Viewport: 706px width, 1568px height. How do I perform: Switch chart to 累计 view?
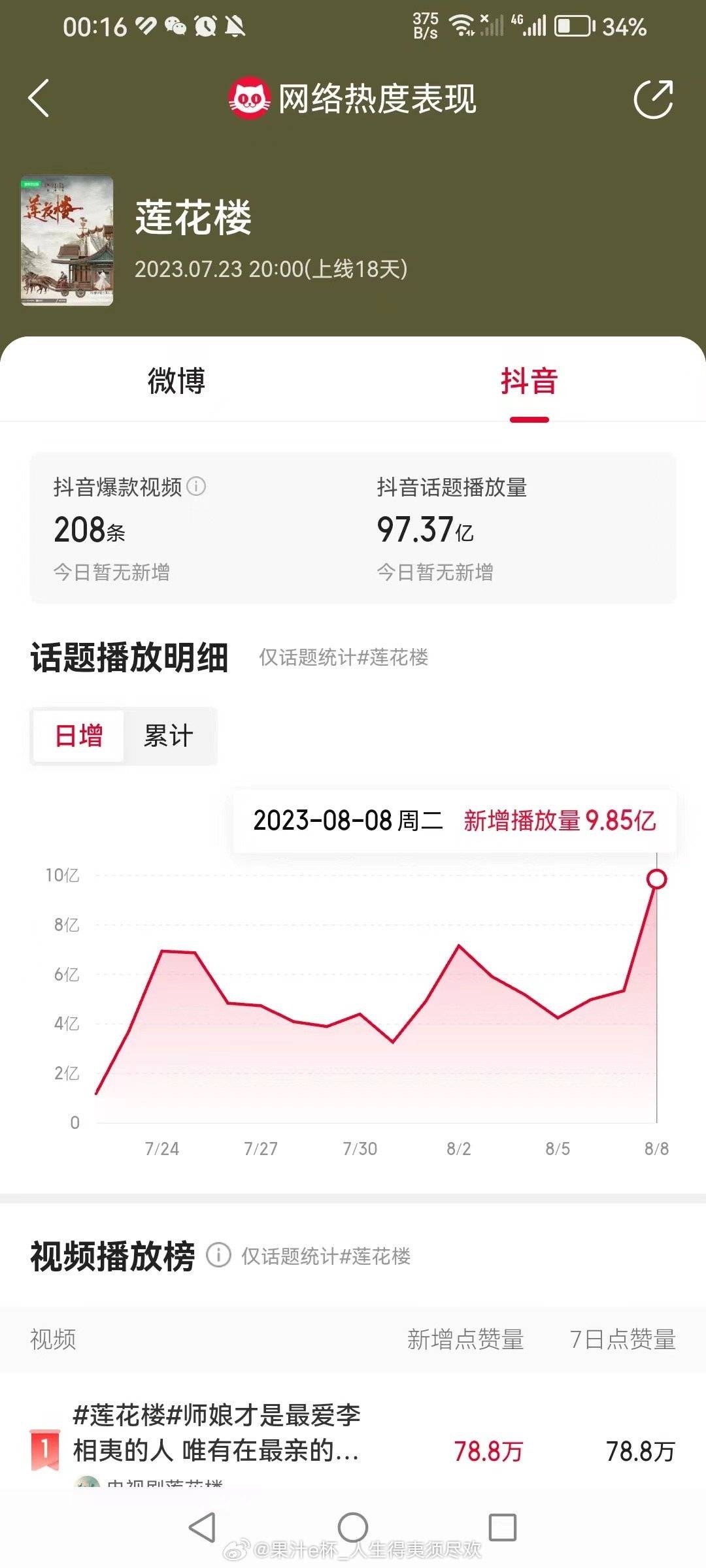point(169,736)
